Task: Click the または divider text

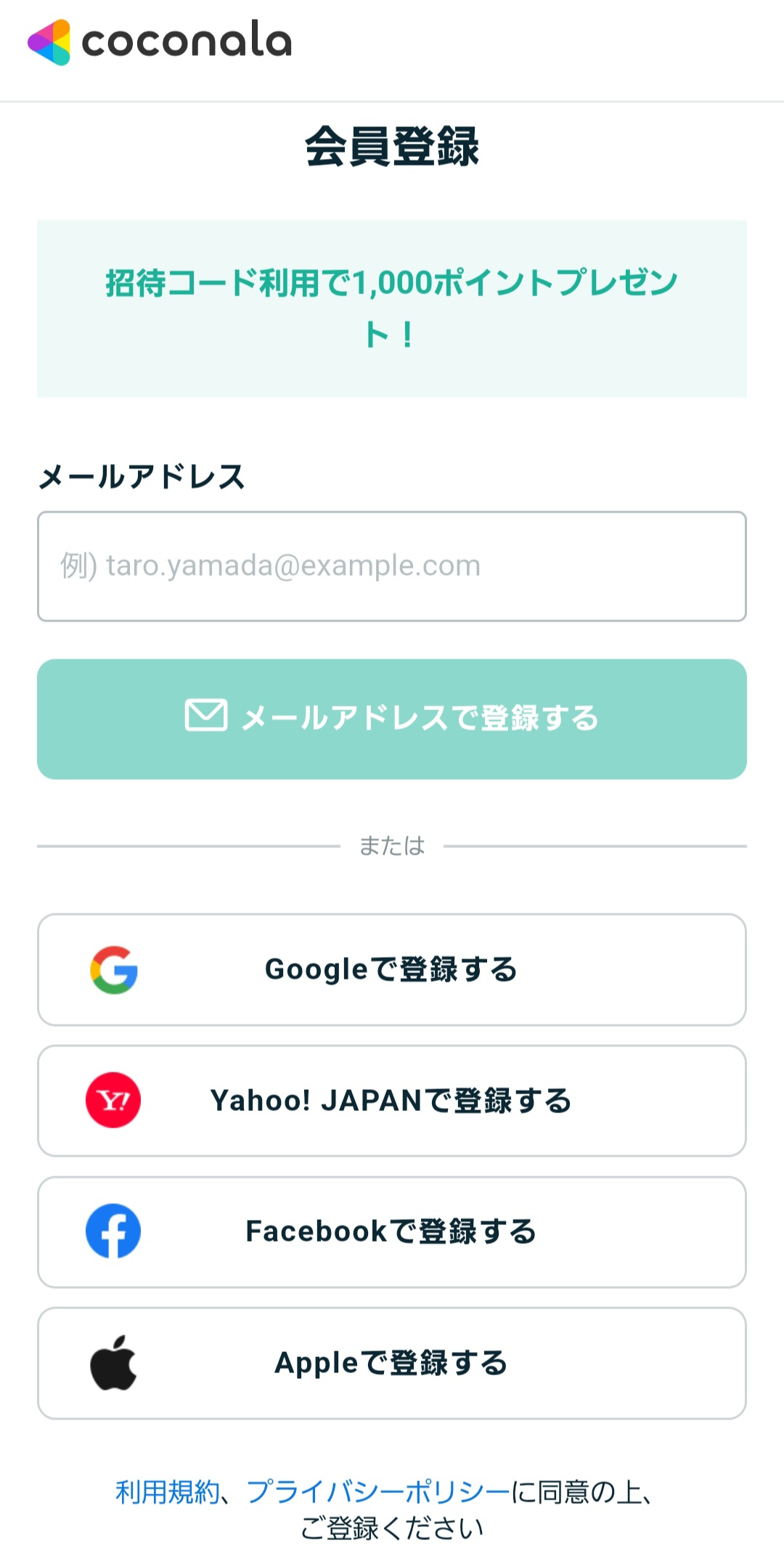Action: pyautogui.click(x=392, y=845)
